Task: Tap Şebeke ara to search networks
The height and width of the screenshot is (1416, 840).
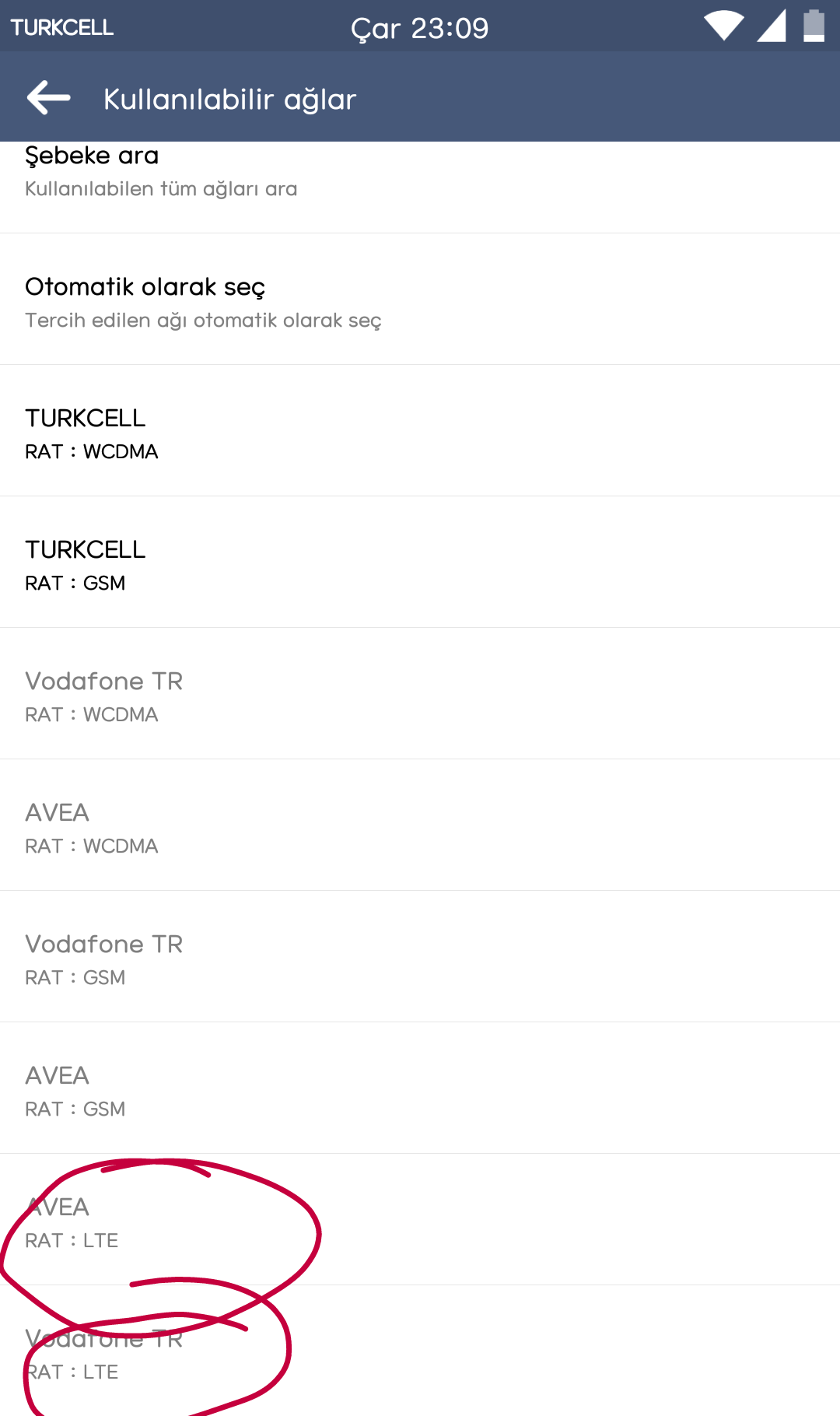Action: (420, 187)
